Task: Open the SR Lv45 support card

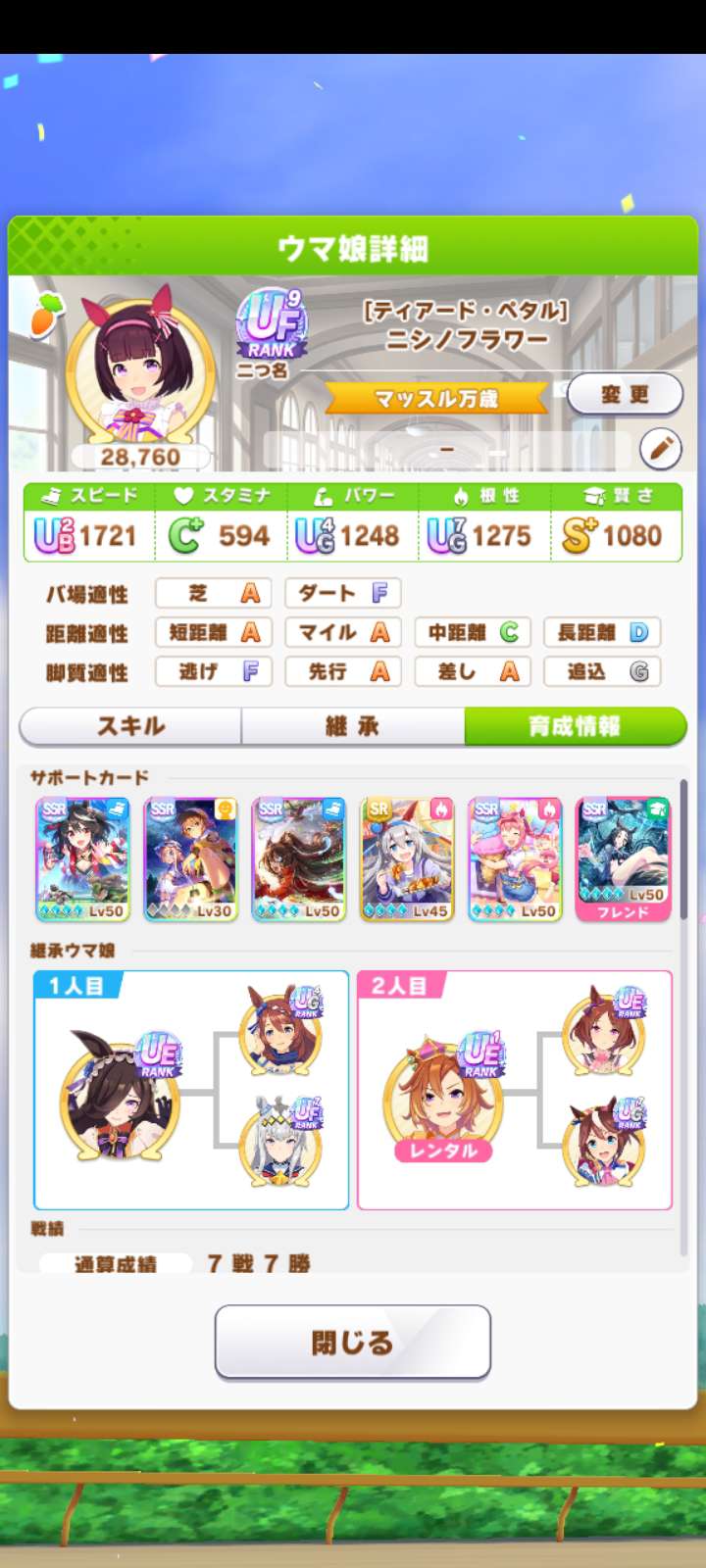Action: click(x=407, y=859)
